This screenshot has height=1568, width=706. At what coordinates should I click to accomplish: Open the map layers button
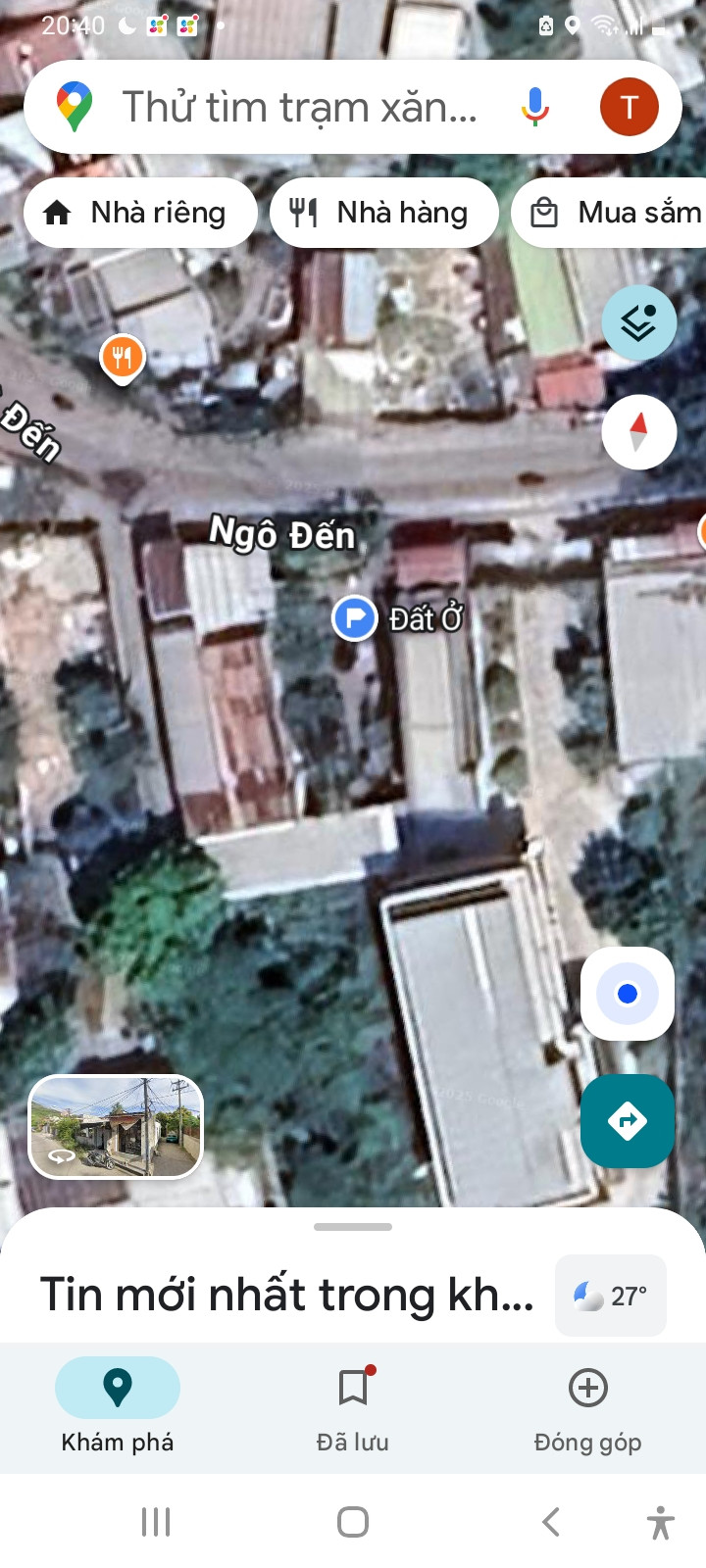pos(638,322)
